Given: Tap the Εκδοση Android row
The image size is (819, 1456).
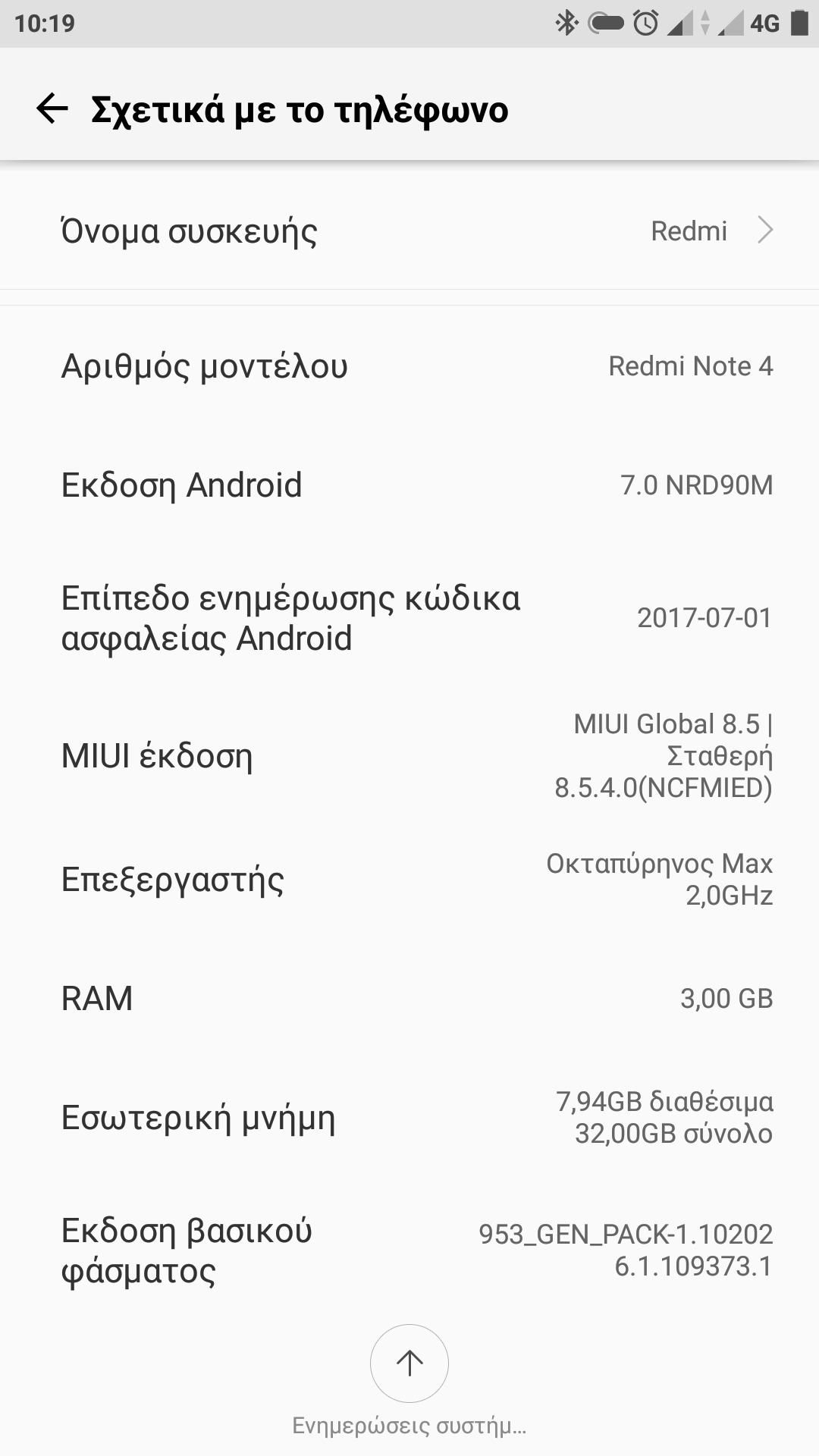Looking at the screenshot, I should (x=409, y=485).
